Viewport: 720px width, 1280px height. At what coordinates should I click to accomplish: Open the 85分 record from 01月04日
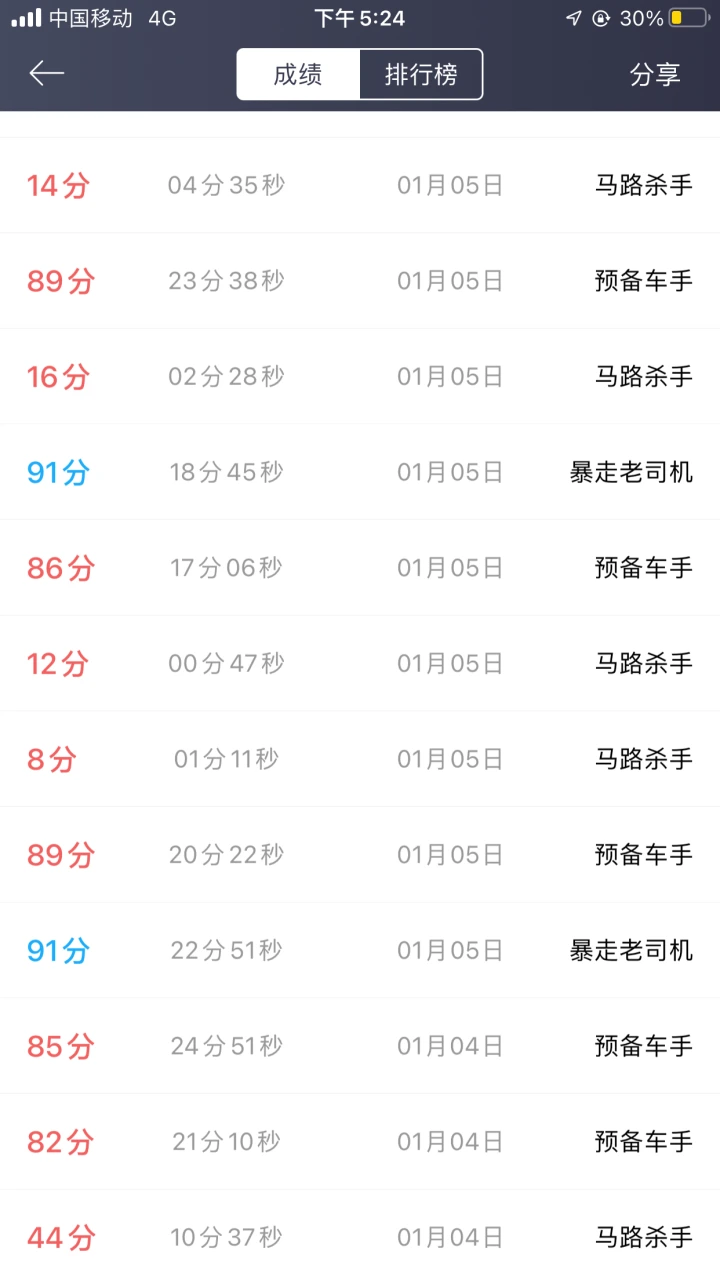click(x=360, y=1046)
